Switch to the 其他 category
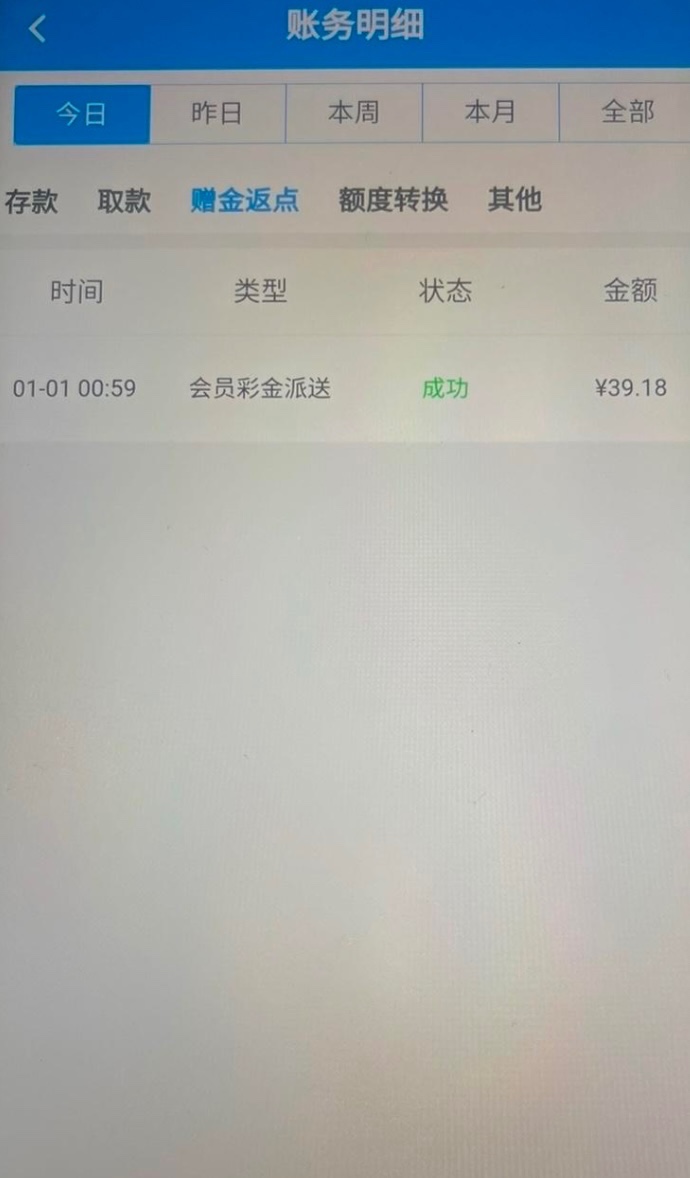Screen dimensions: 690x1178 [x=515, y=201]
